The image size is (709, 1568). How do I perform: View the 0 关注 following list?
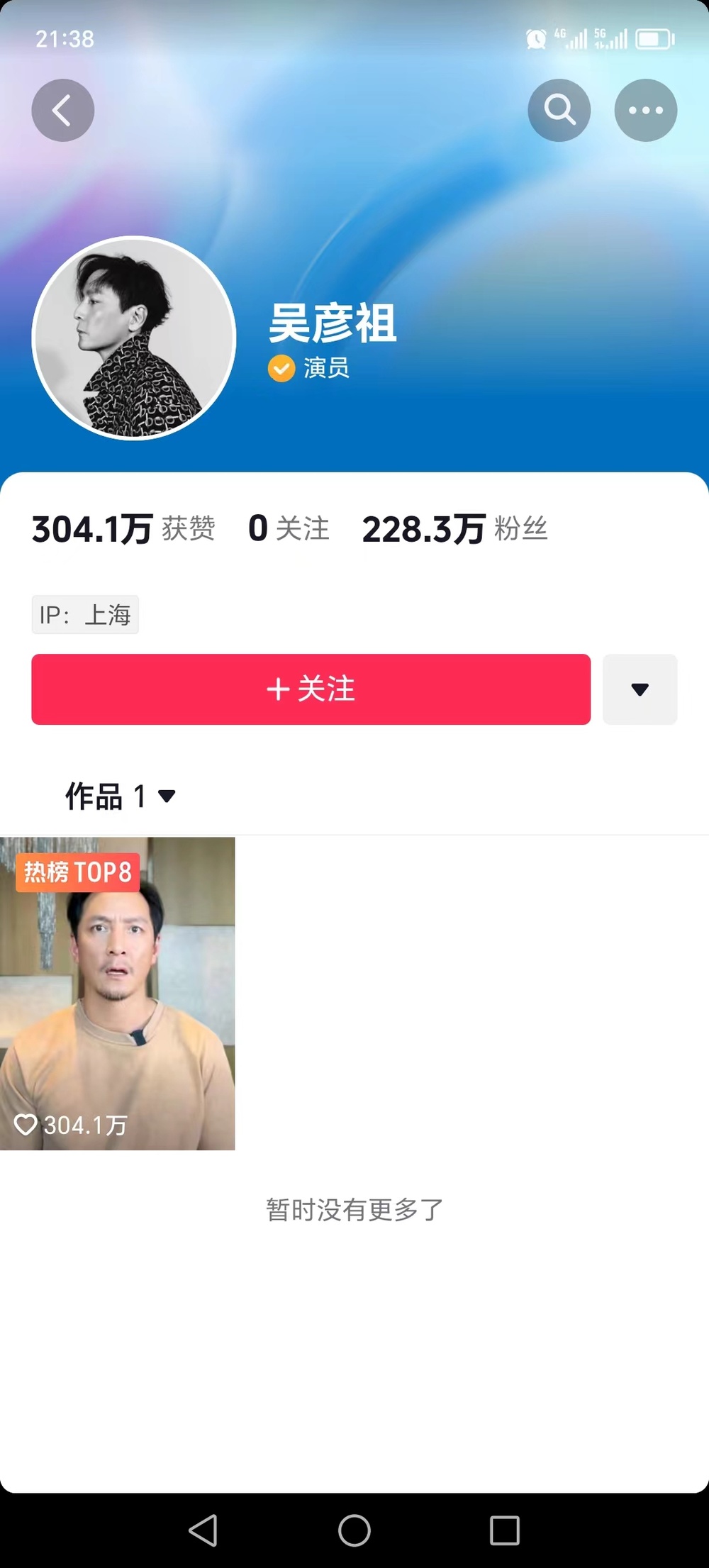(289, 529)
